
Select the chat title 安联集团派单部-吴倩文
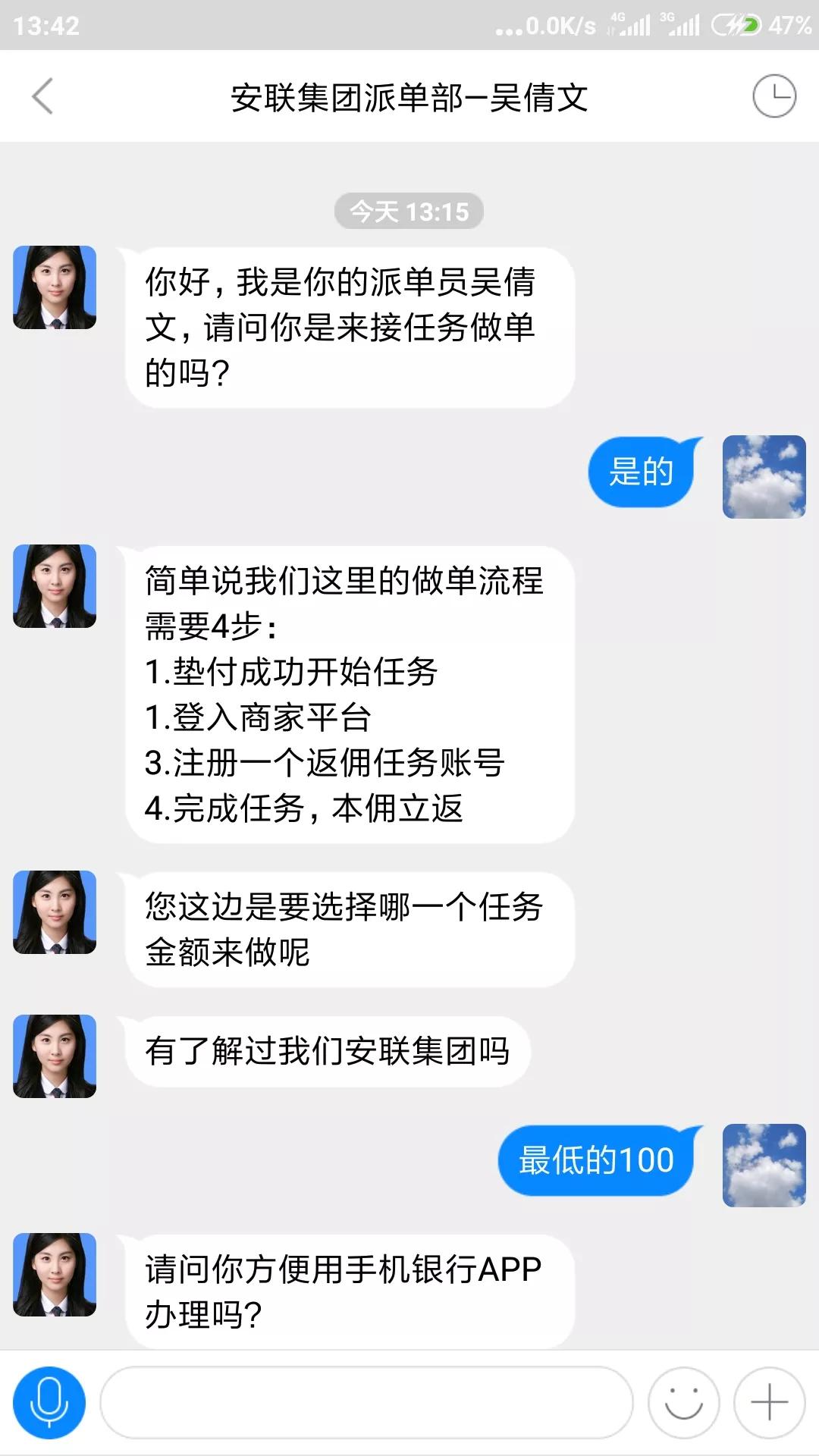pos(408,97)
